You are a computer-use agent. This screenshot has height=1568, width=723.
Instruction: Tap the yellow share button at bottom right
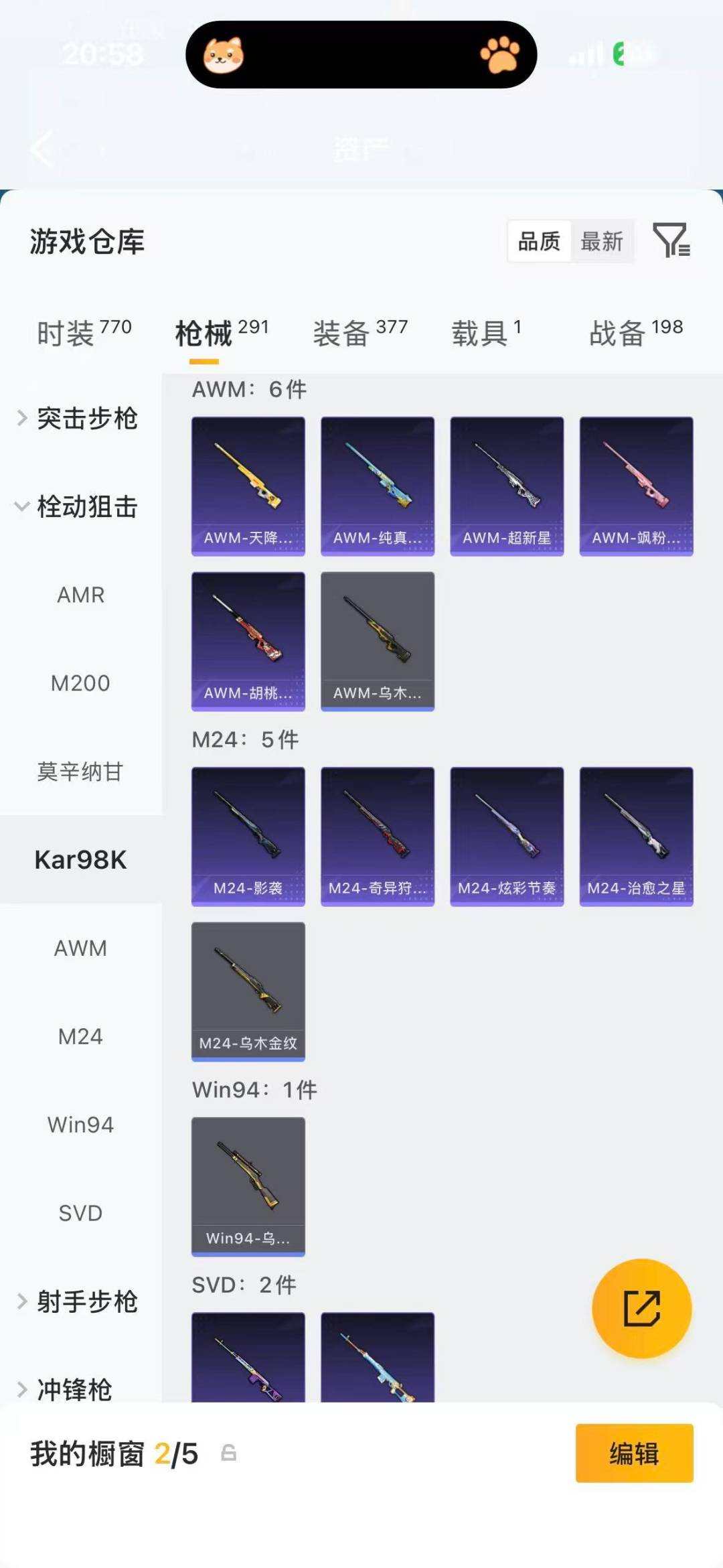[x=641, y=1309]
